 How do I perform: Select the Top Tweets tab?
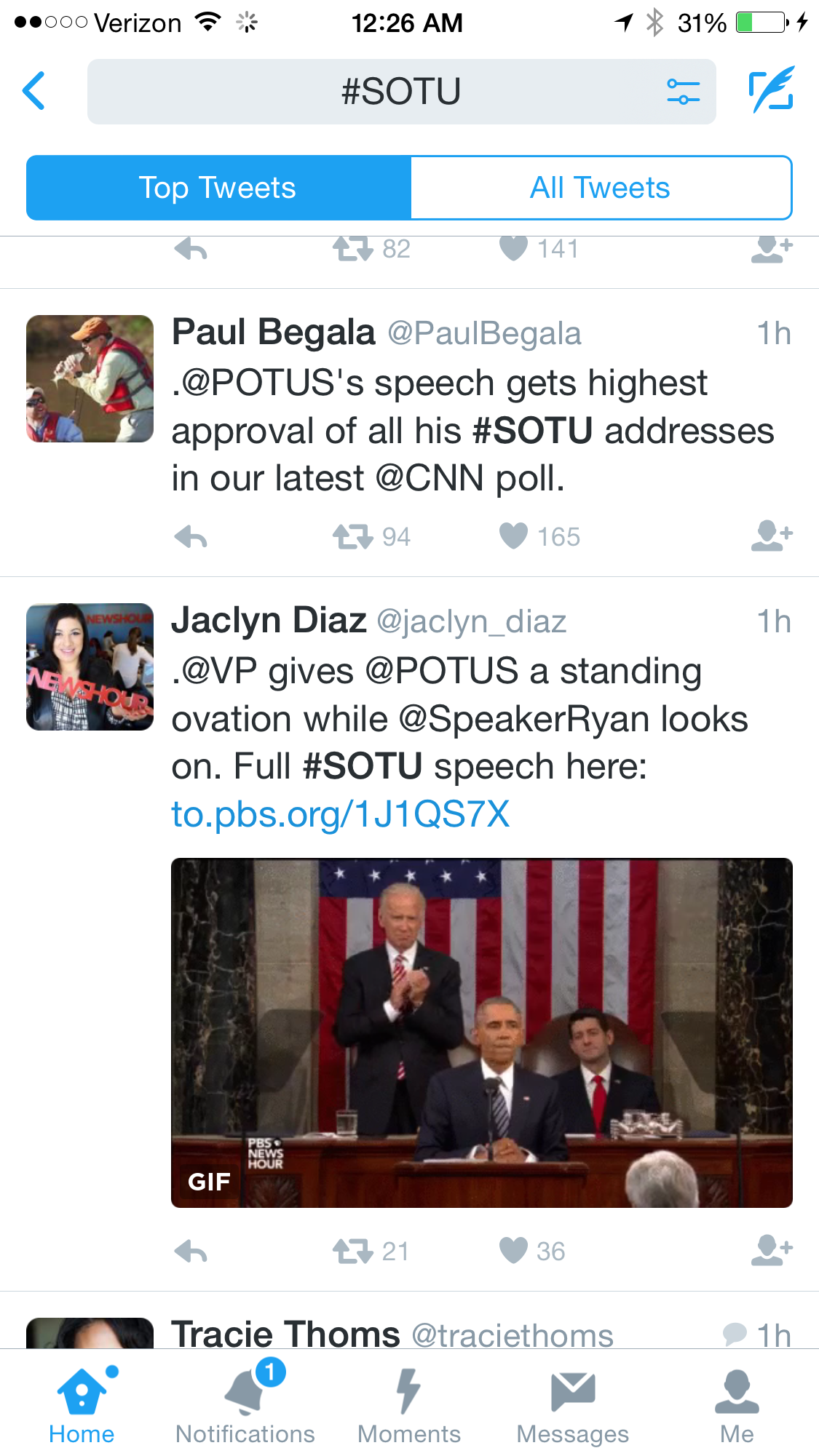218,188
